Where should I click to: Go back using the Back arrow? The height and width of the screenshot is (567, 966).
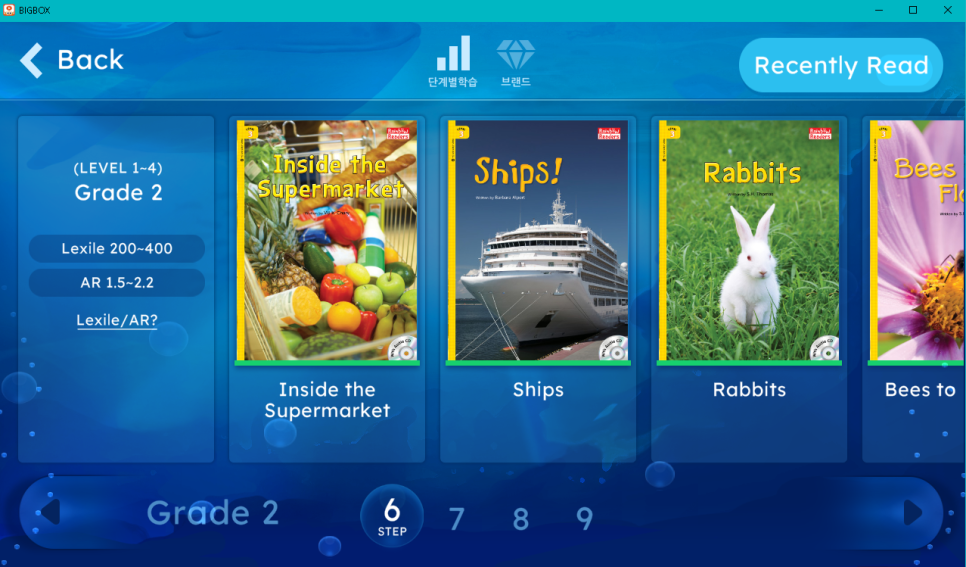pyautogui.click(x=70, y=60)
